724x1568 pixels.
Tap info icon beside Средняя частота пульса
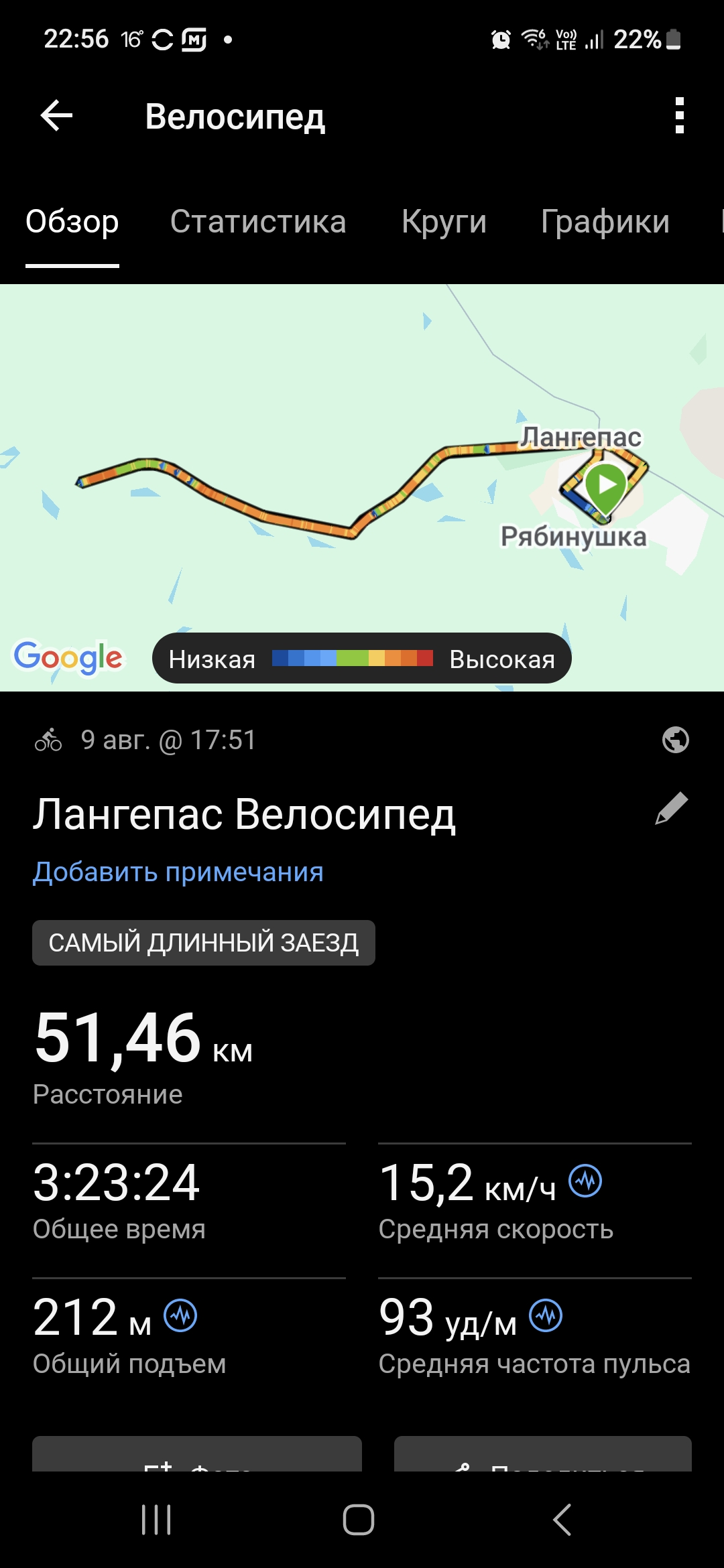tap(546, 1315)
